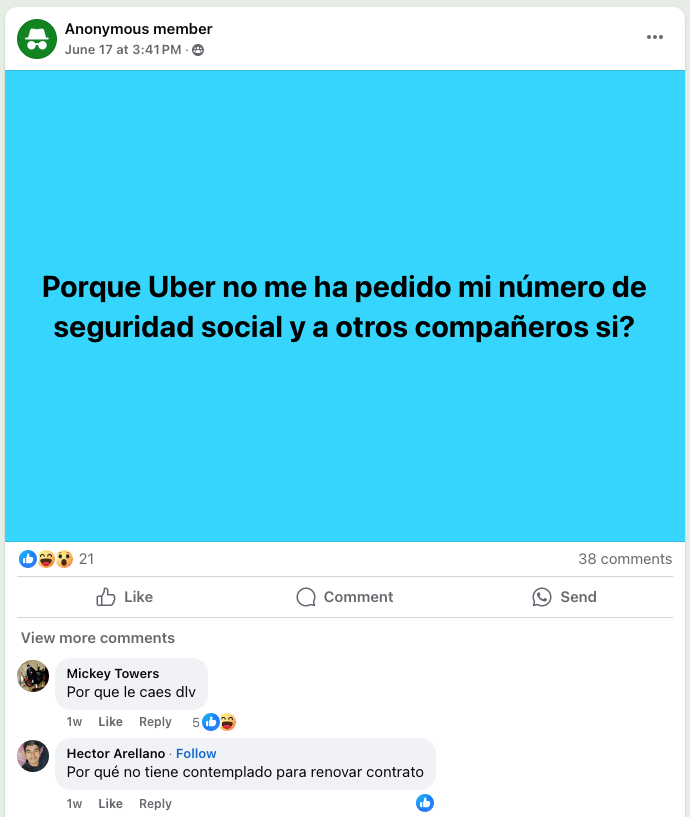This screenshot has width=690, height=817.
Task: Open Mickey Towers' profile
Action: [x=113, y=673]
